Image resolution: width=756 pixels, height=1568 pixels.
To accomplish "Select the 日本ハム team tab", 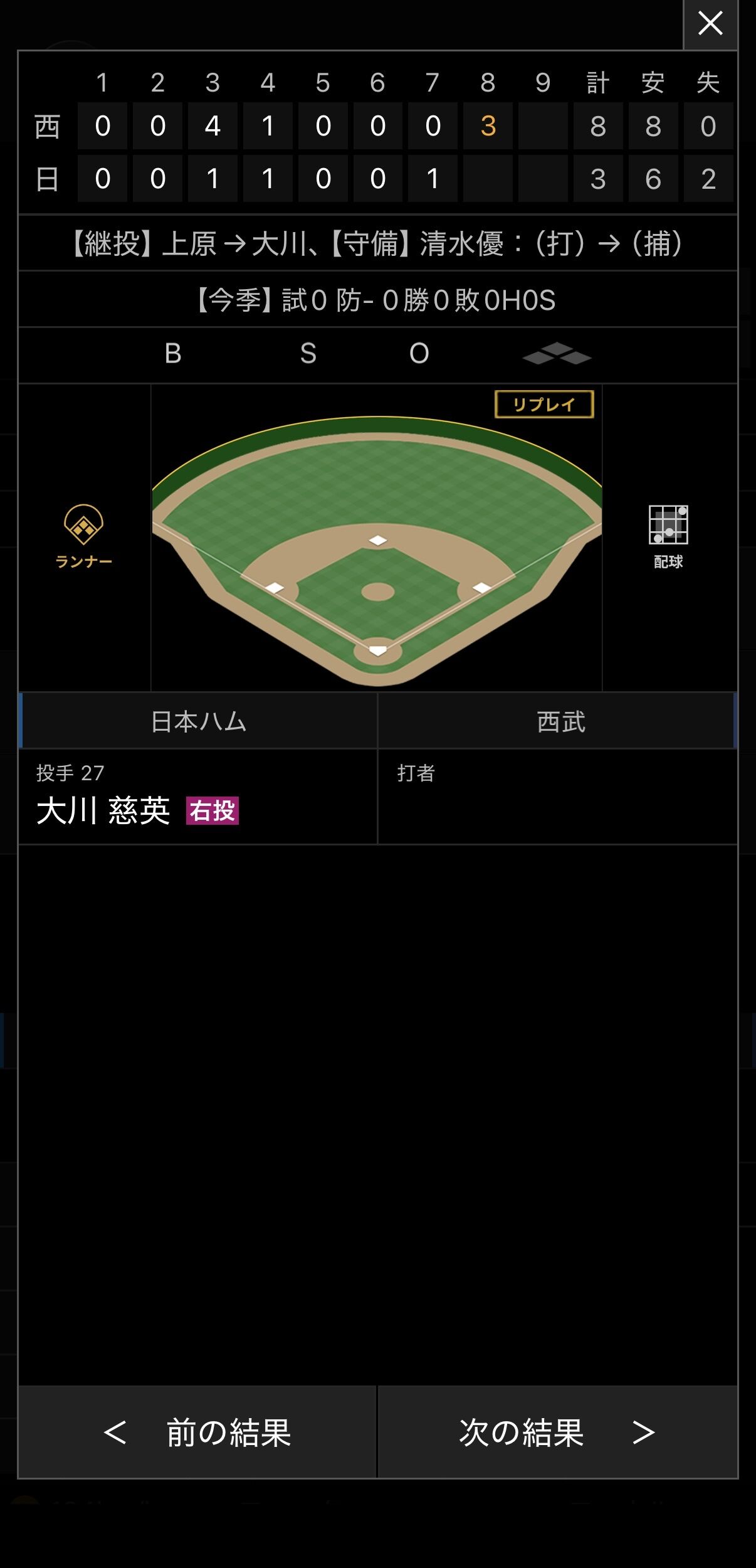I will tap(198, 721).
